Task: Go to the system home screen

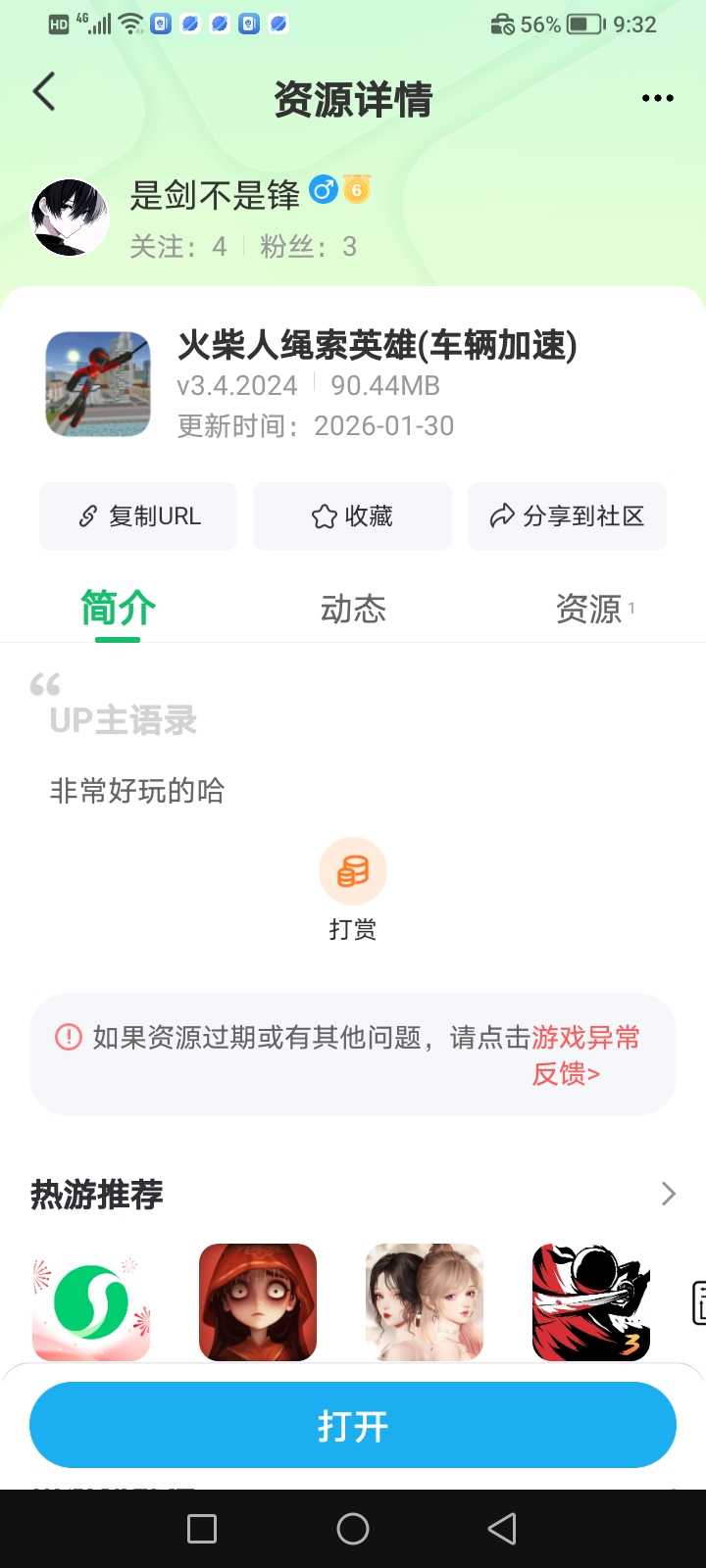Action: pos(353,1529)
